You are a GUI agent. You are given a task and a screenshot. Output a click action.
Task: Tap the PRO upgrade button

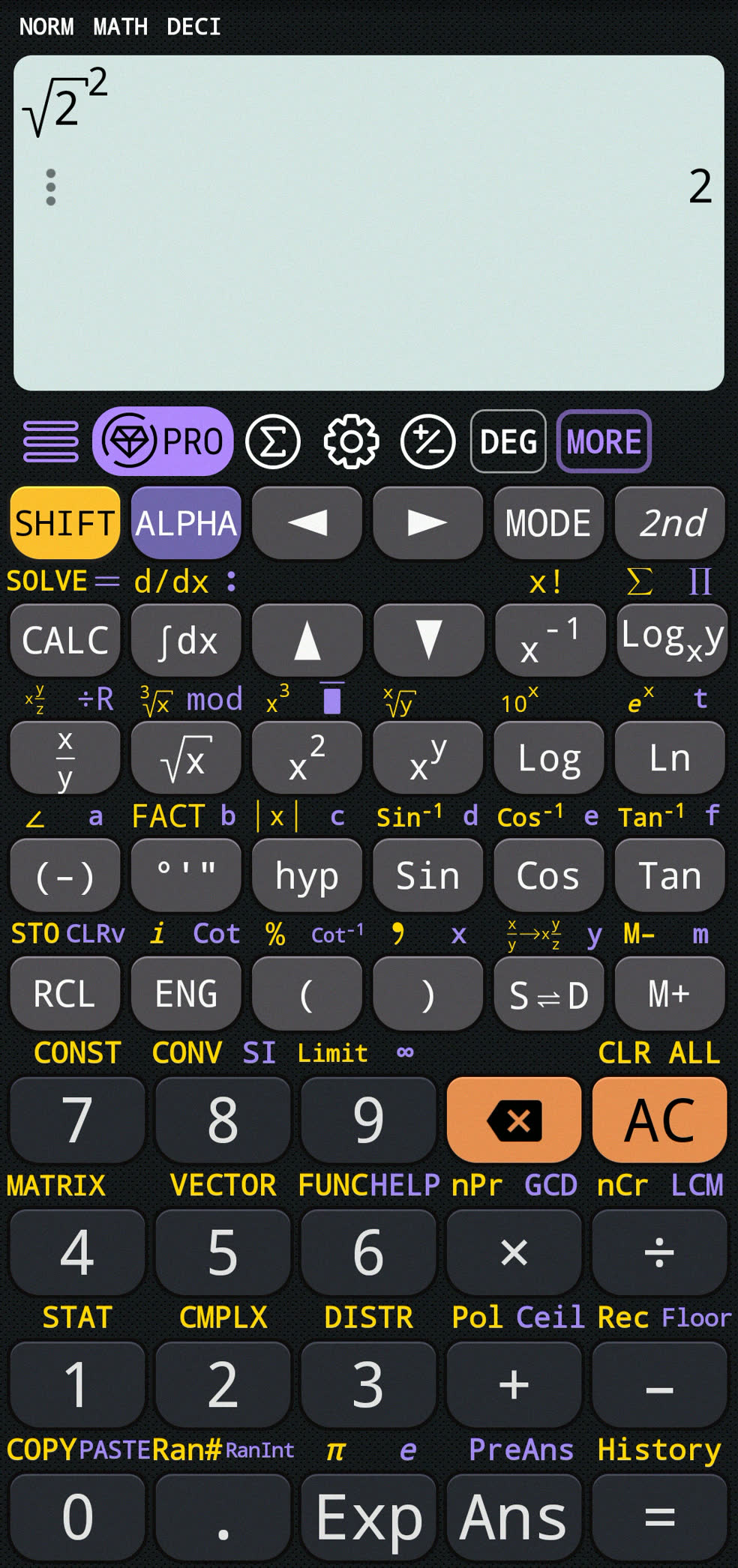pyautogui.click(x=163, y=441)
